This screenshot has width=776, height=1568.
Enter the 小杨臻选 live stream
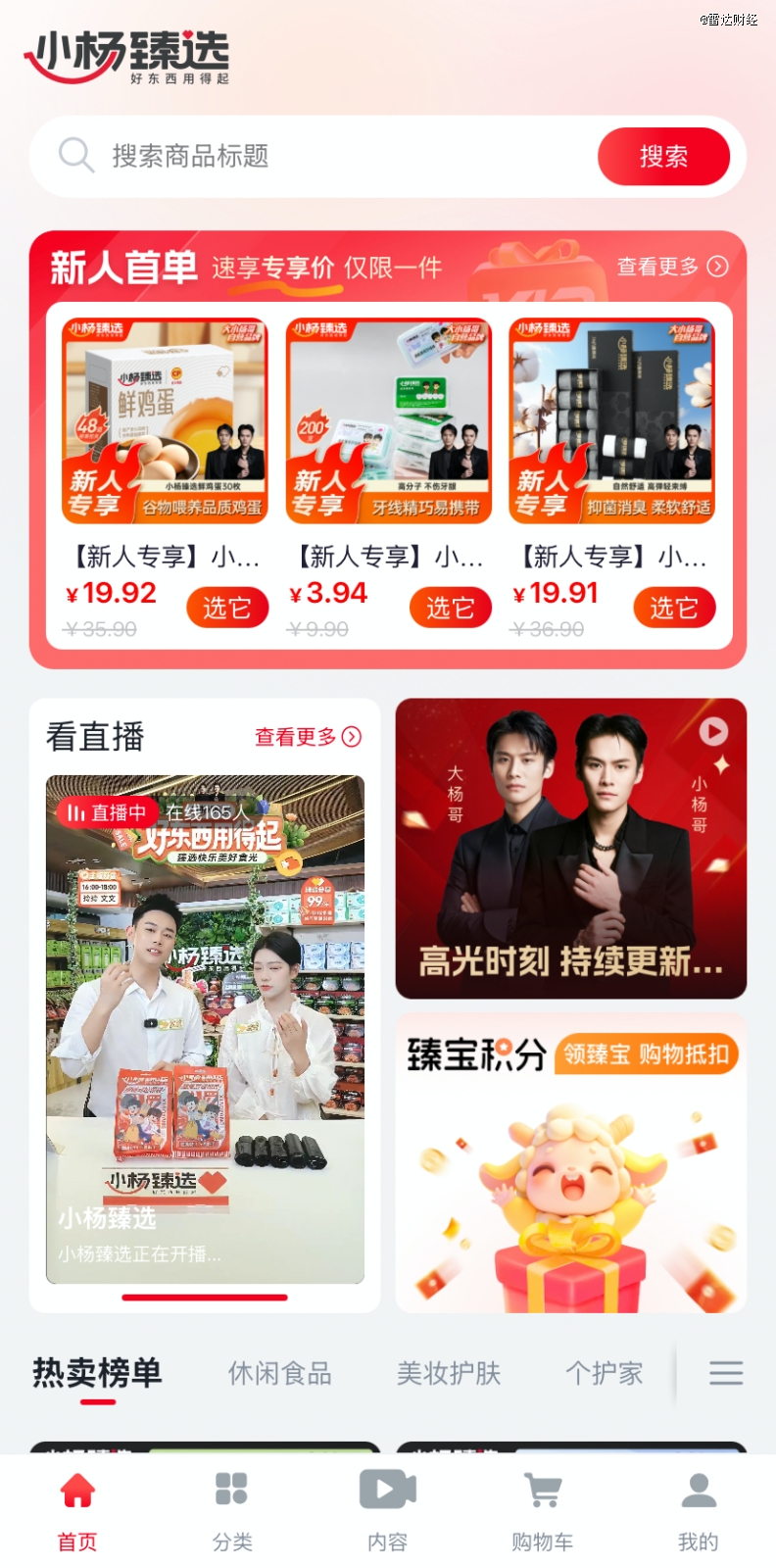pos(205,1029)
